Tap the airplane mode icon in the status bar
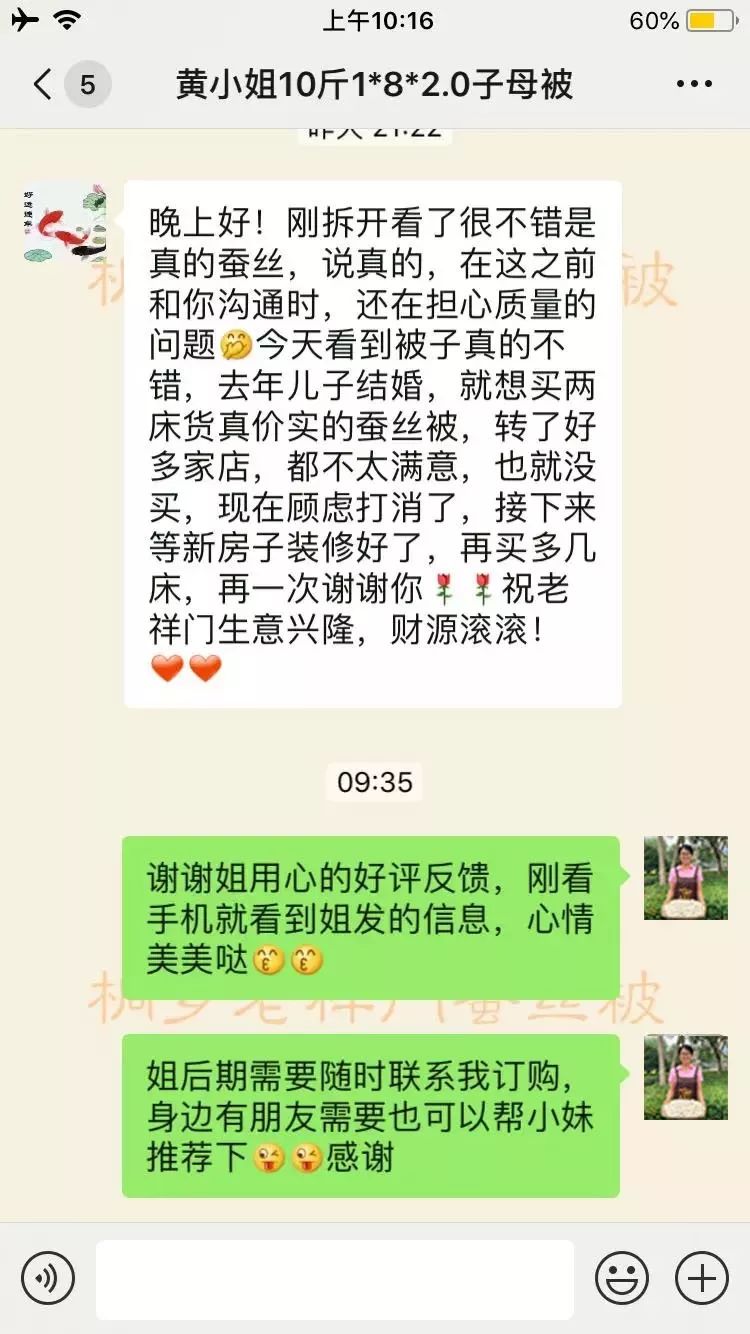Viewport: 750px width, 1334px height. 25,18
